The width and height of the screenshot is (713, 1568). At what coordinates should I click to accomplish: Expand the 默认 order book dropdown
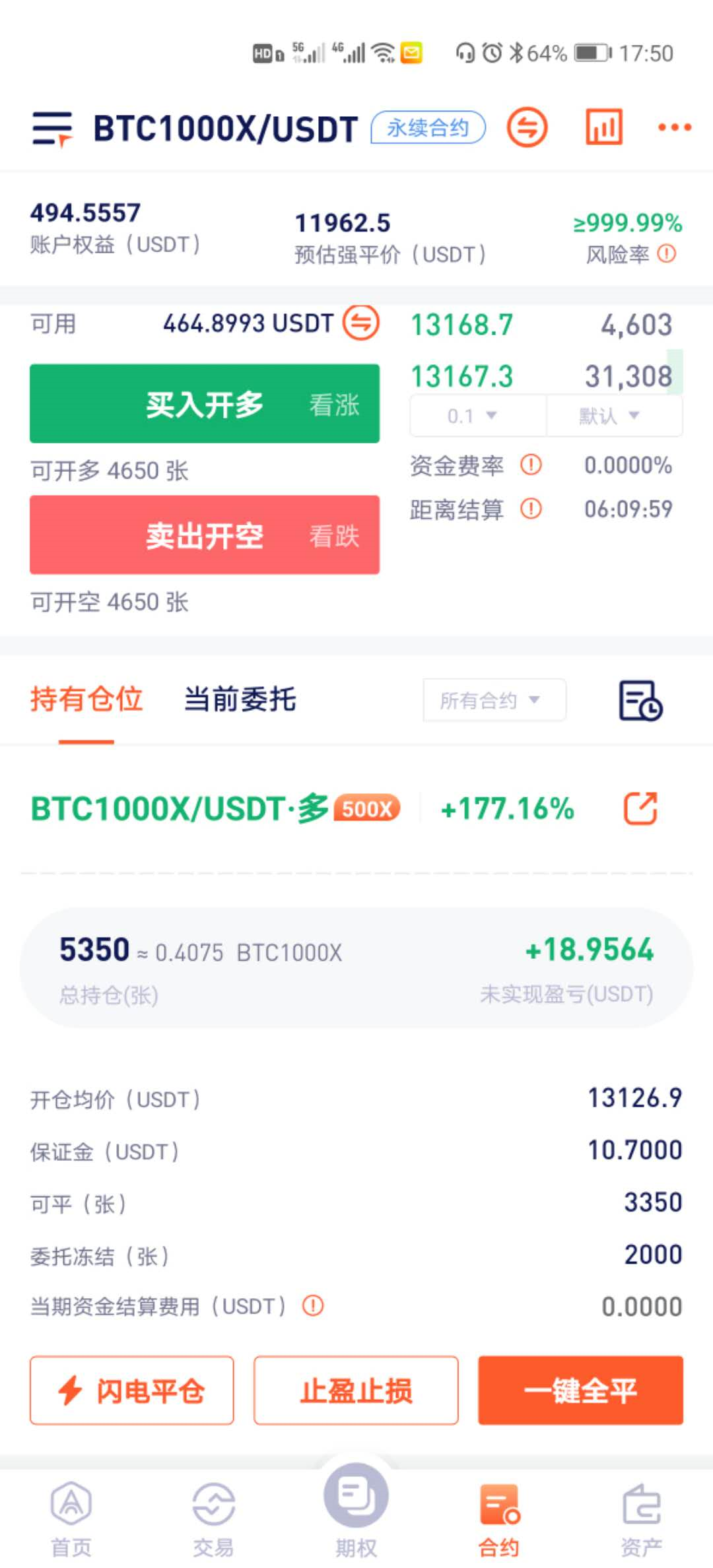pyautogui.click(x=615, y=416)
